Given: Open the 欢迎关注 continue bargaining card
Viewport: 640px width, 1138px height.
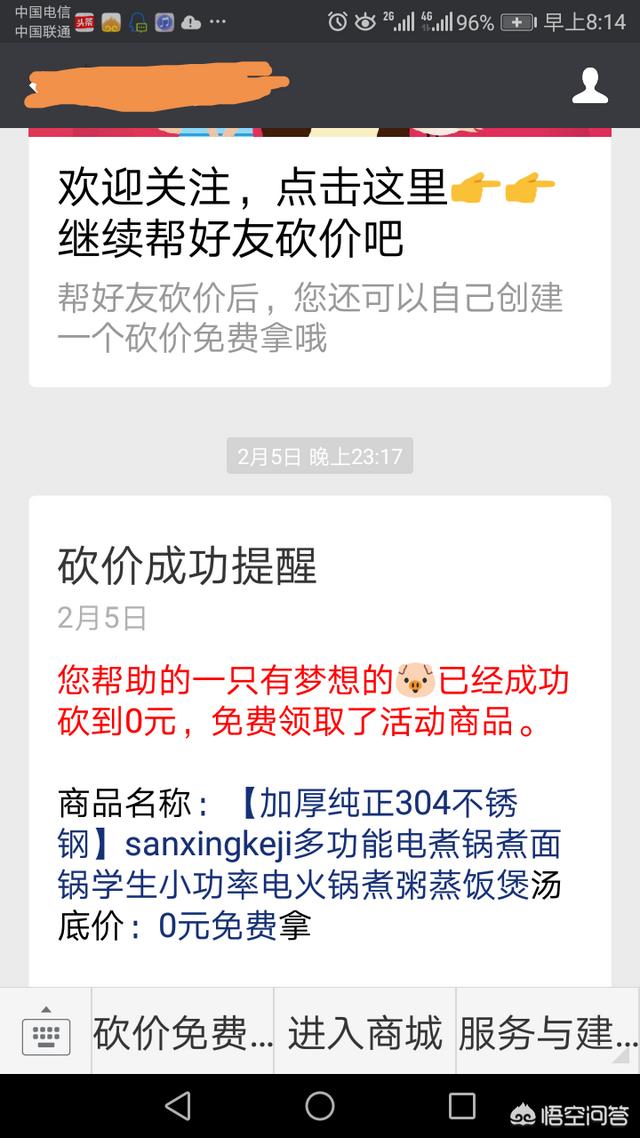Looking at the screenshot, I should [x=320, y=258].
